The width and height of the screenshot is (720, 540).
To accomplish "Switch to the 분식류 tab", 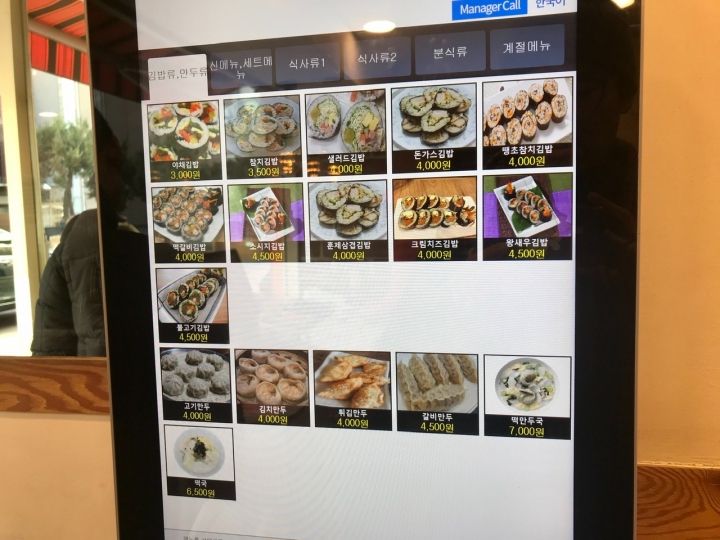I will (x=450, y=52).
